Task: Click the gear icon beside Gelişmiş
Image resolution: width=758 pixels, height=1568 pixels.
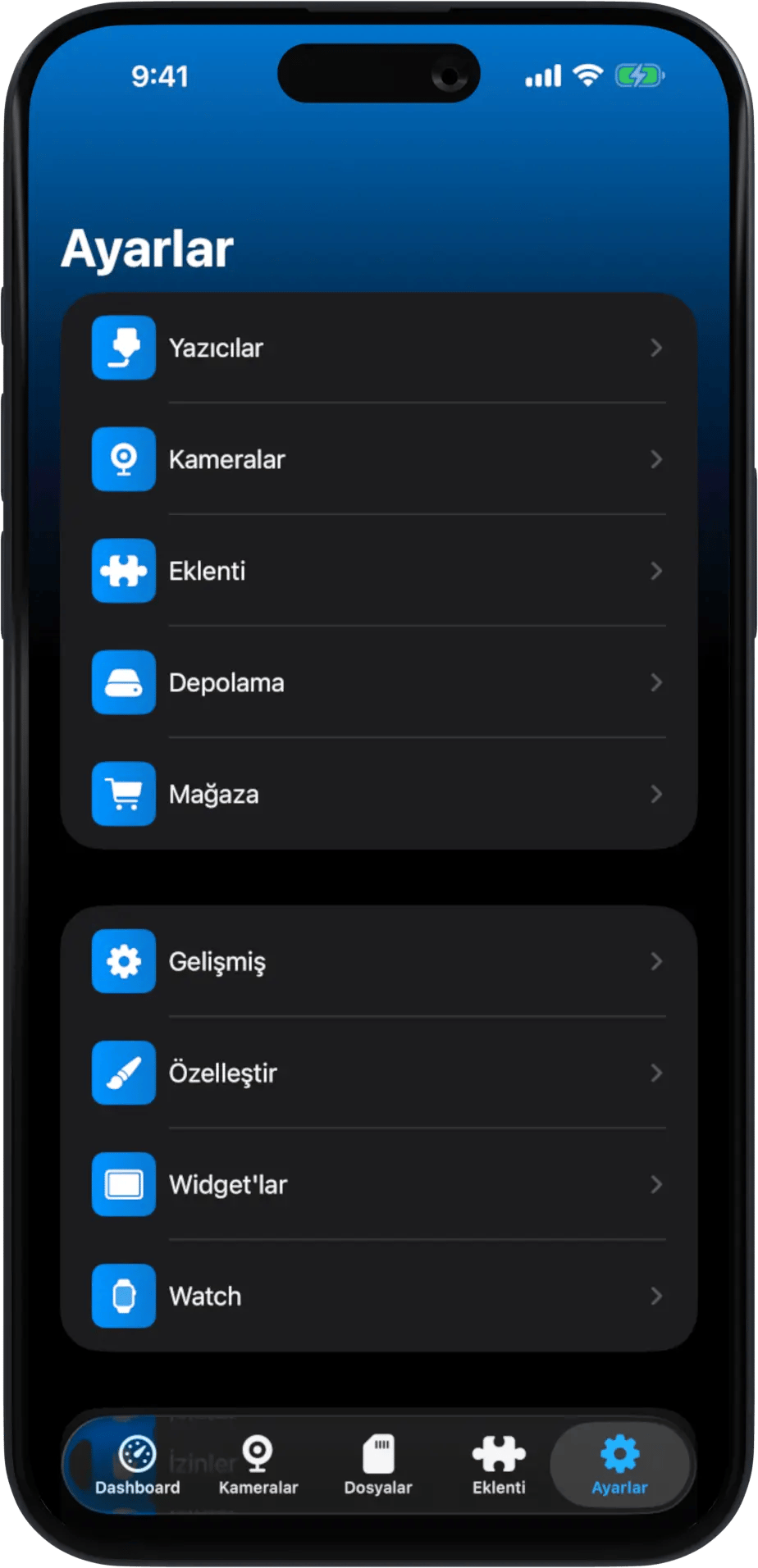Action: coord(123,961)
